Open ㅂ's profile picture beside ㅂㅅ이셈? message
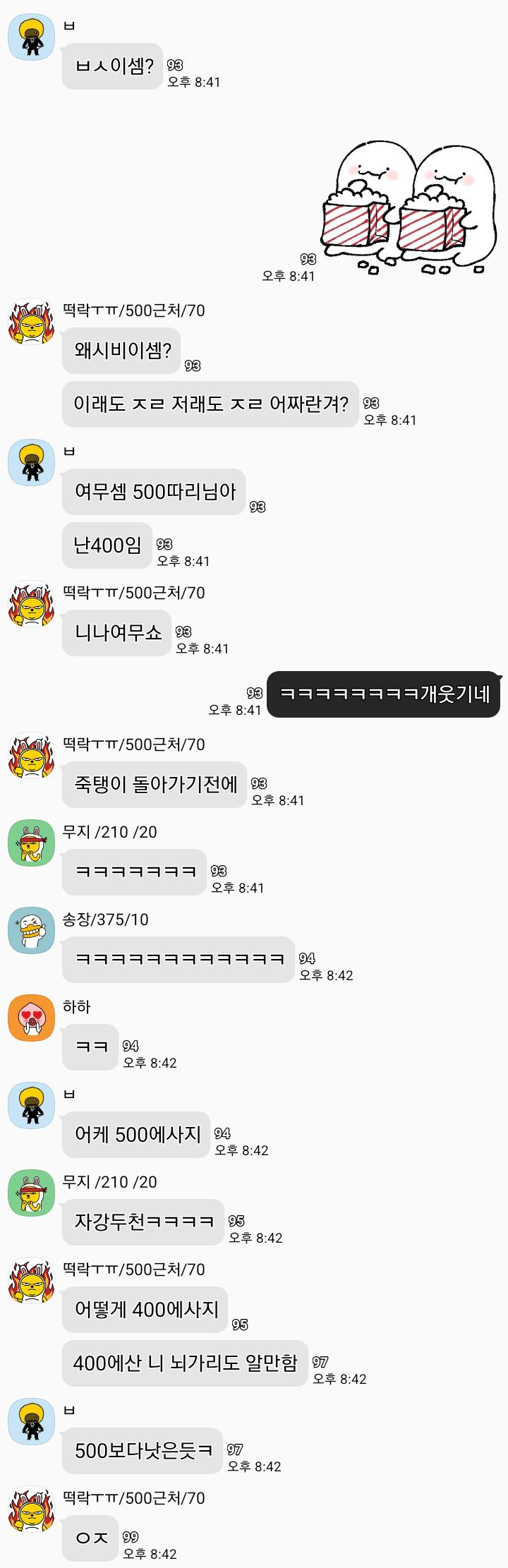The height and width of the screenshot is (1568, 508). pos(31,37)
